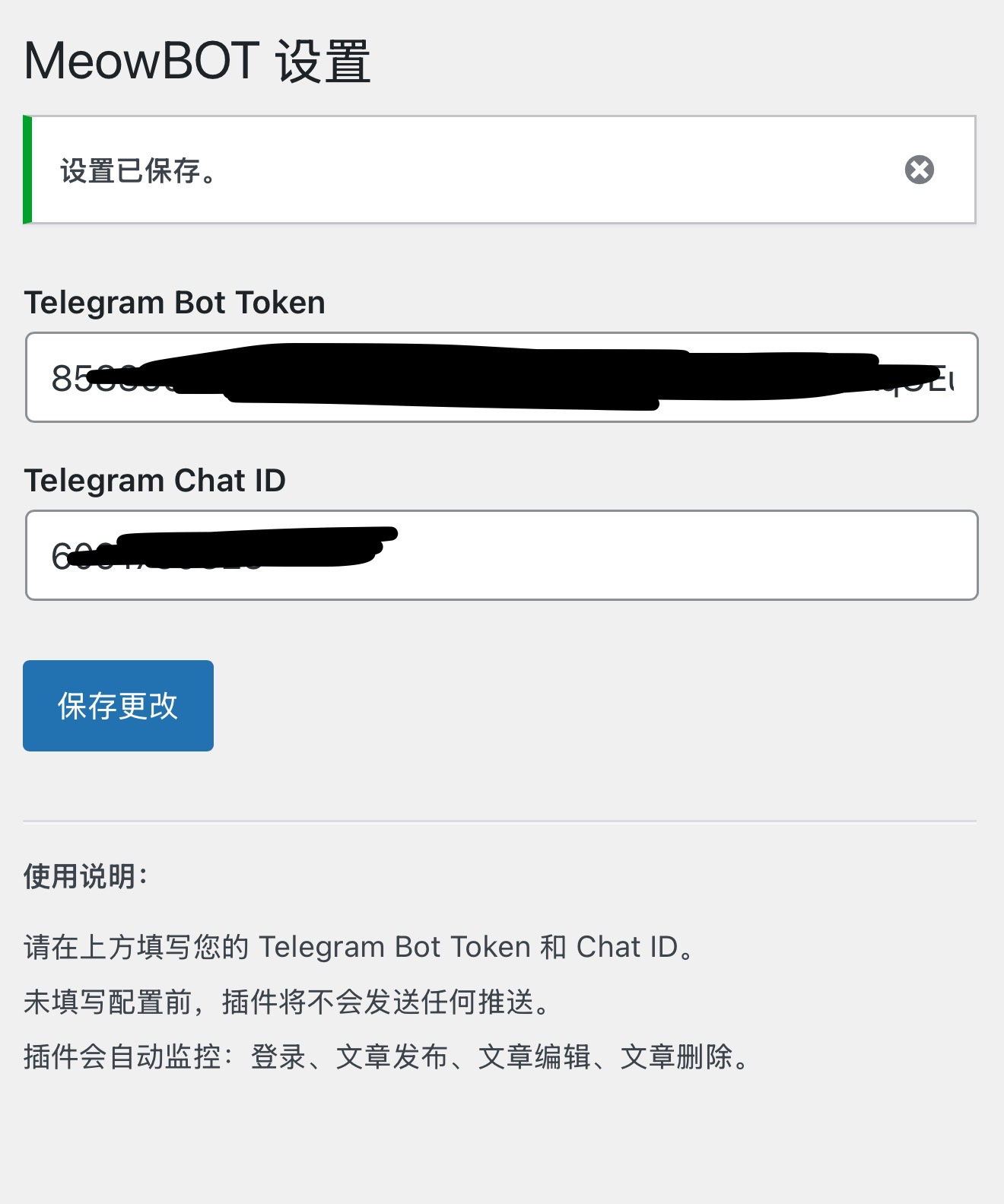The height and width of the screenshot is (1204, 1004).
Task: Click the Telegram Bot Token label
Action: click(175, 302)
